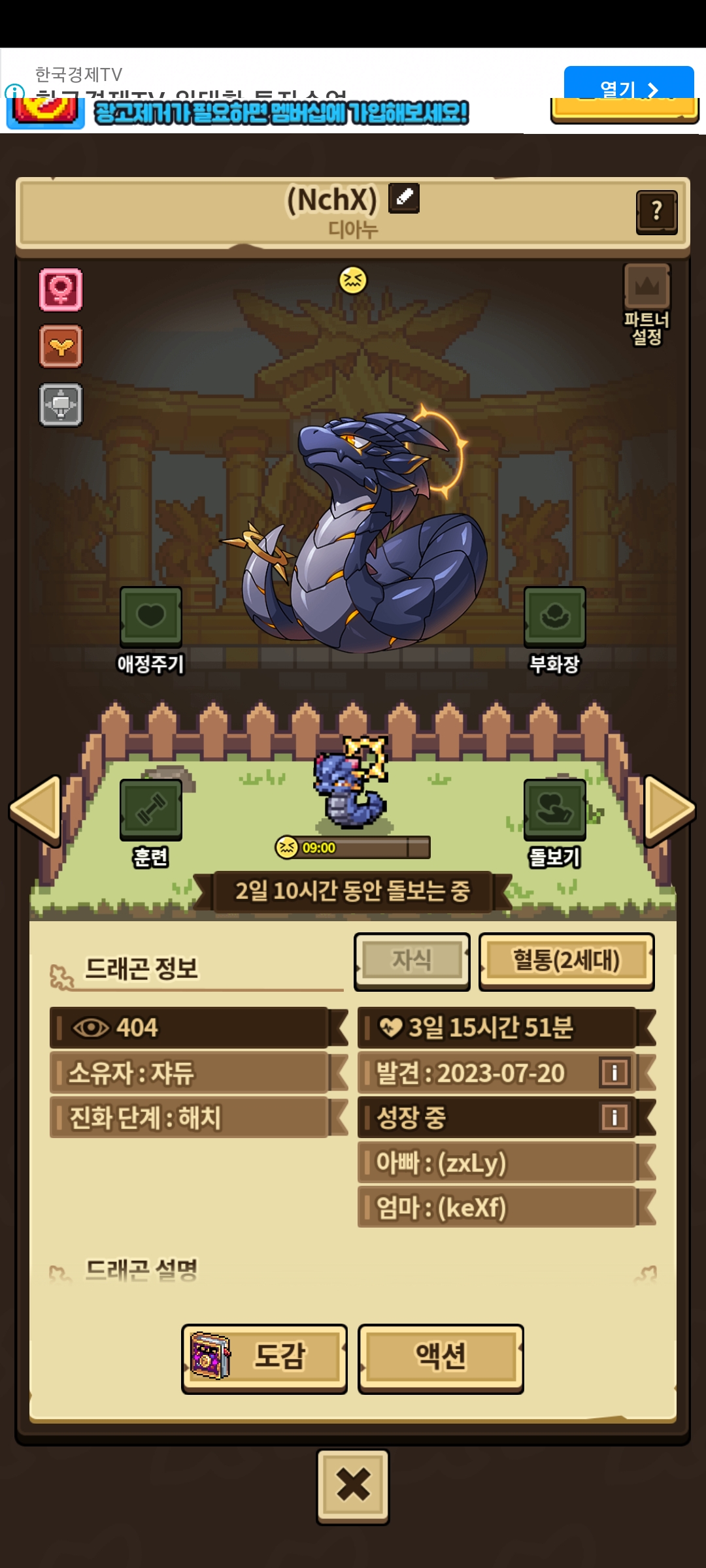Edit the dragon name (NchX)

(x=404, y=198)
